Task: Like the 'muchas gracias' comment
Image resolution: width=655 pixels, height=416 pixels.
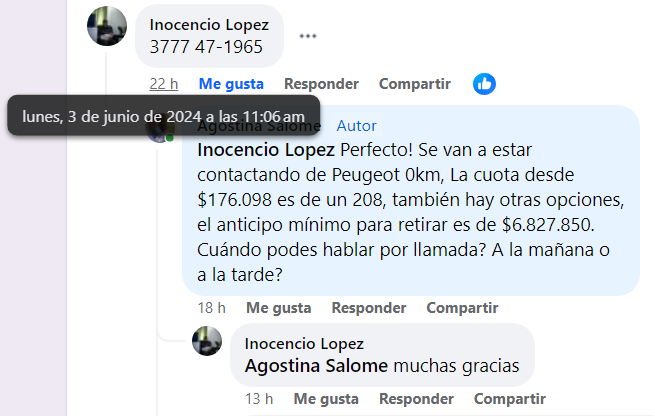Action: click(x=326, y=399)
